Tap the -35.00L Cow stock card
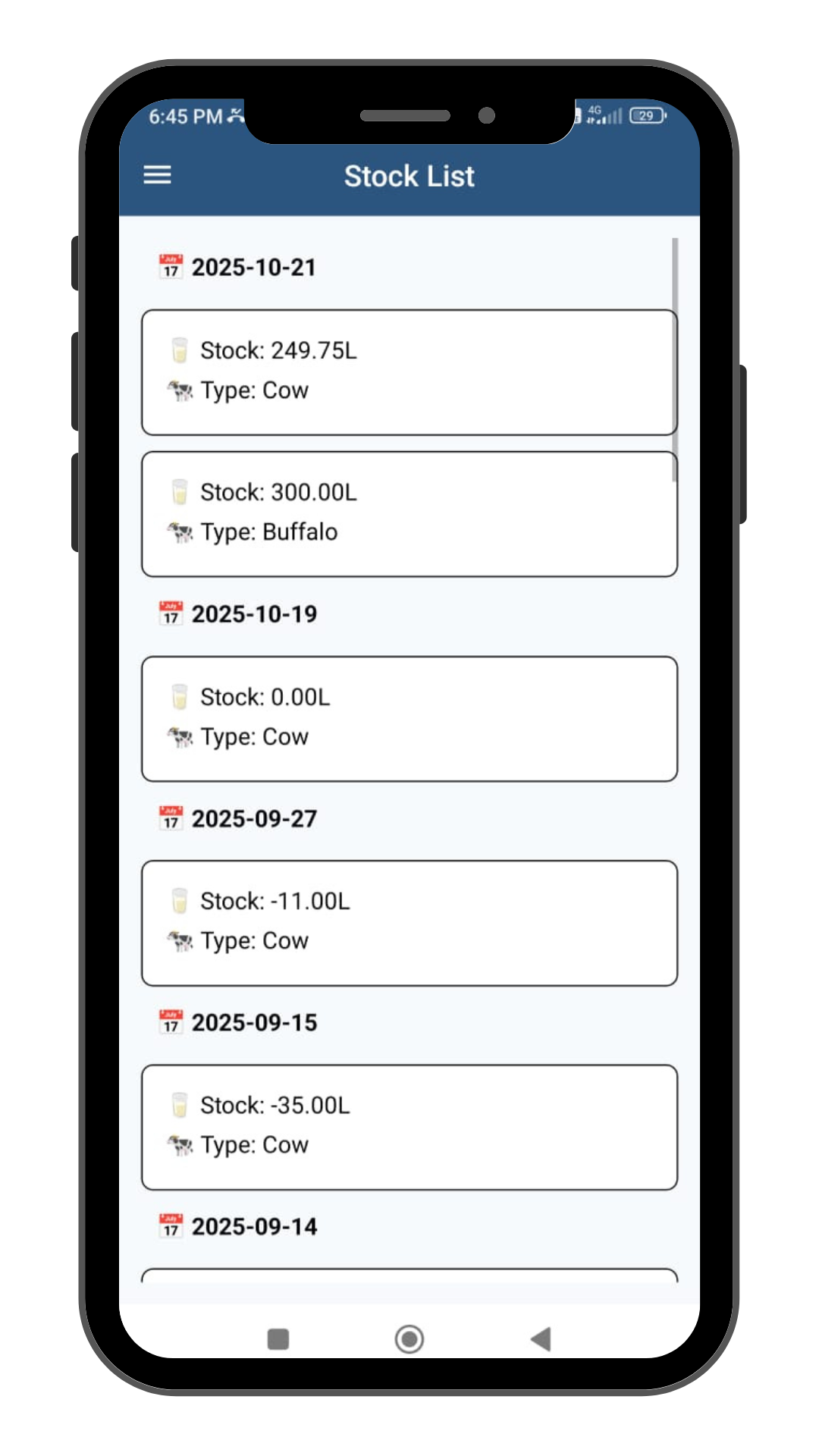This screenshot has height=1456, width=819. pyautogui.click(x=409, y=1126)
